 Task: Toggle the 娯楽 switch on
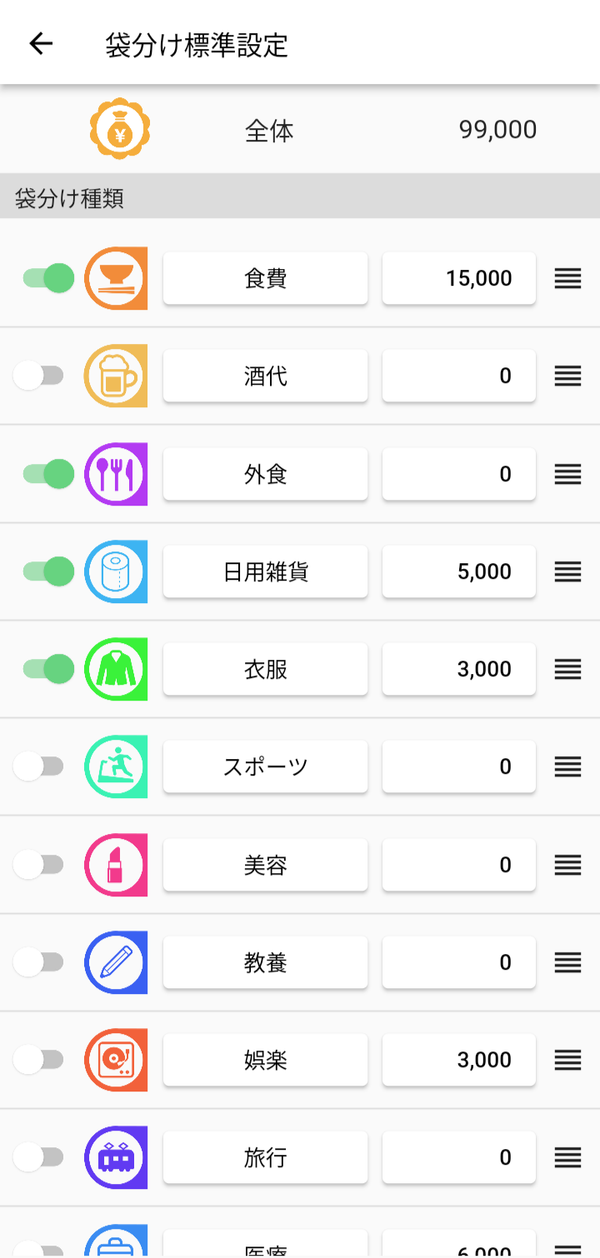tap(38, 1060)
